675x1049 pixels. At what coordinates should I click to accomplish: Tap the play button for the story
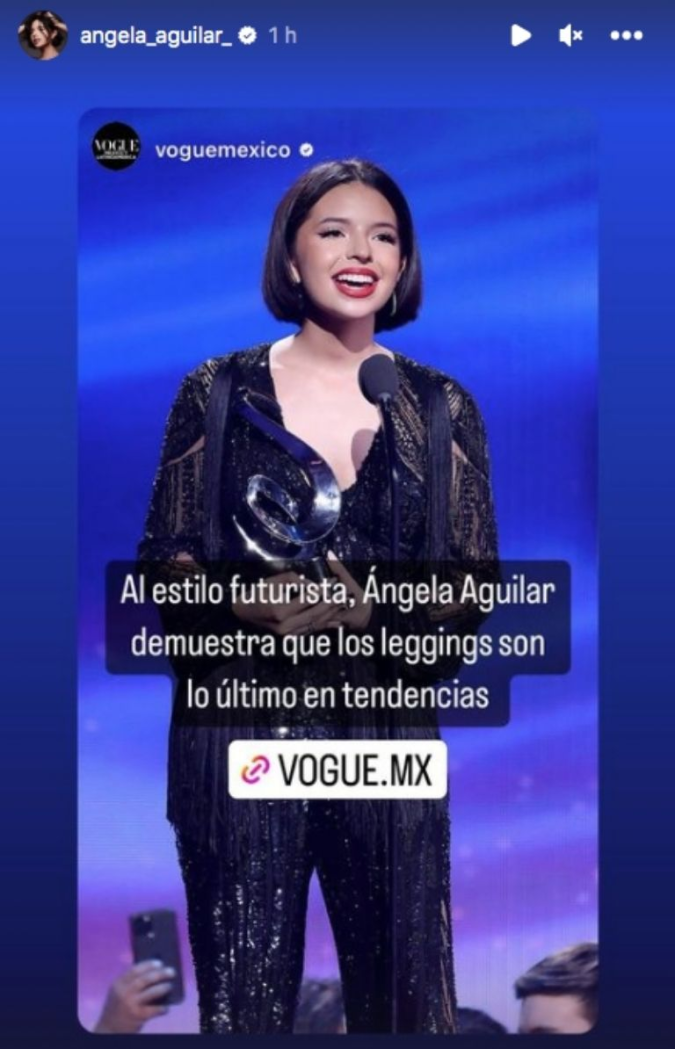(520, 36)
